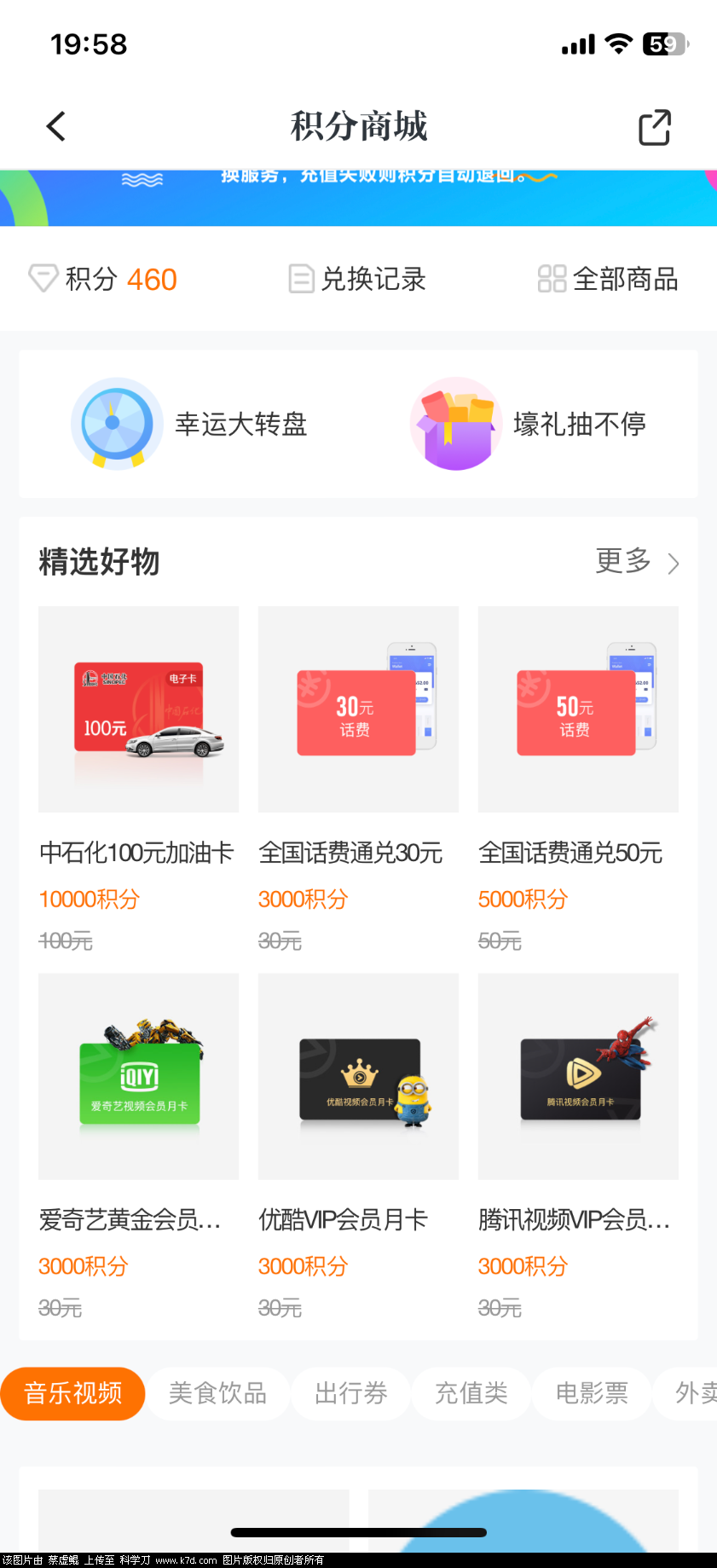This screenshot has height=1568, width=717.
Task: View 全部商品 all products
Action: point(608,279)
